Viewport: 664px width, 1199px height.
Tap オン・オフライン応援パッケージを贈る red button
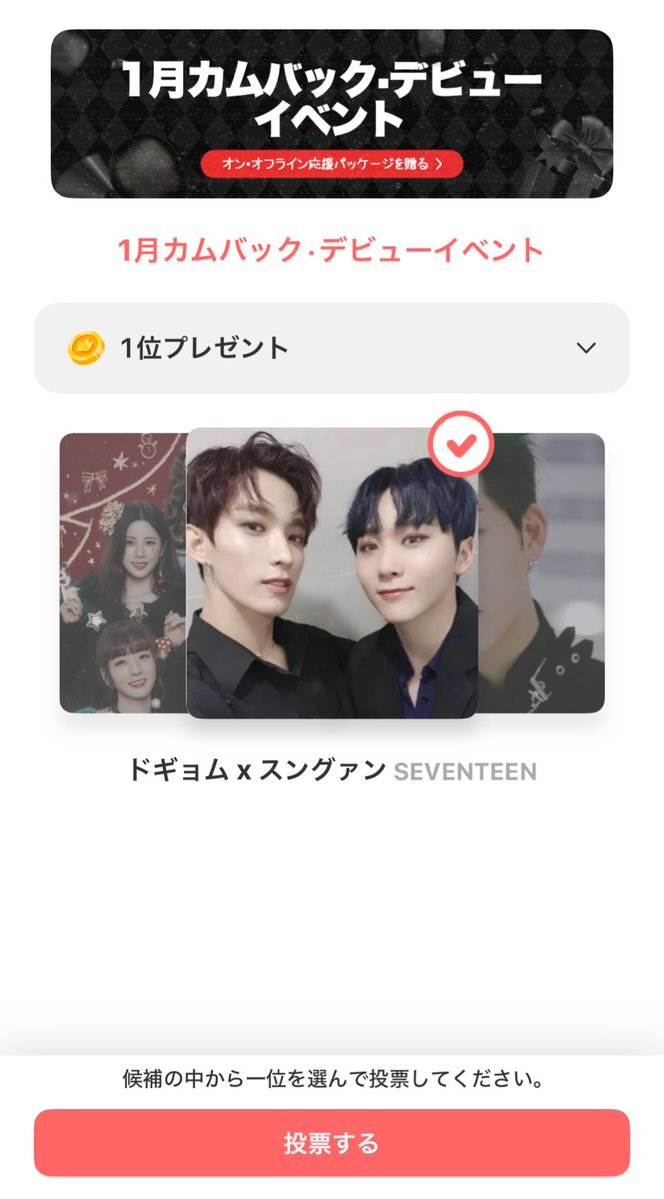tap(332, 164)
